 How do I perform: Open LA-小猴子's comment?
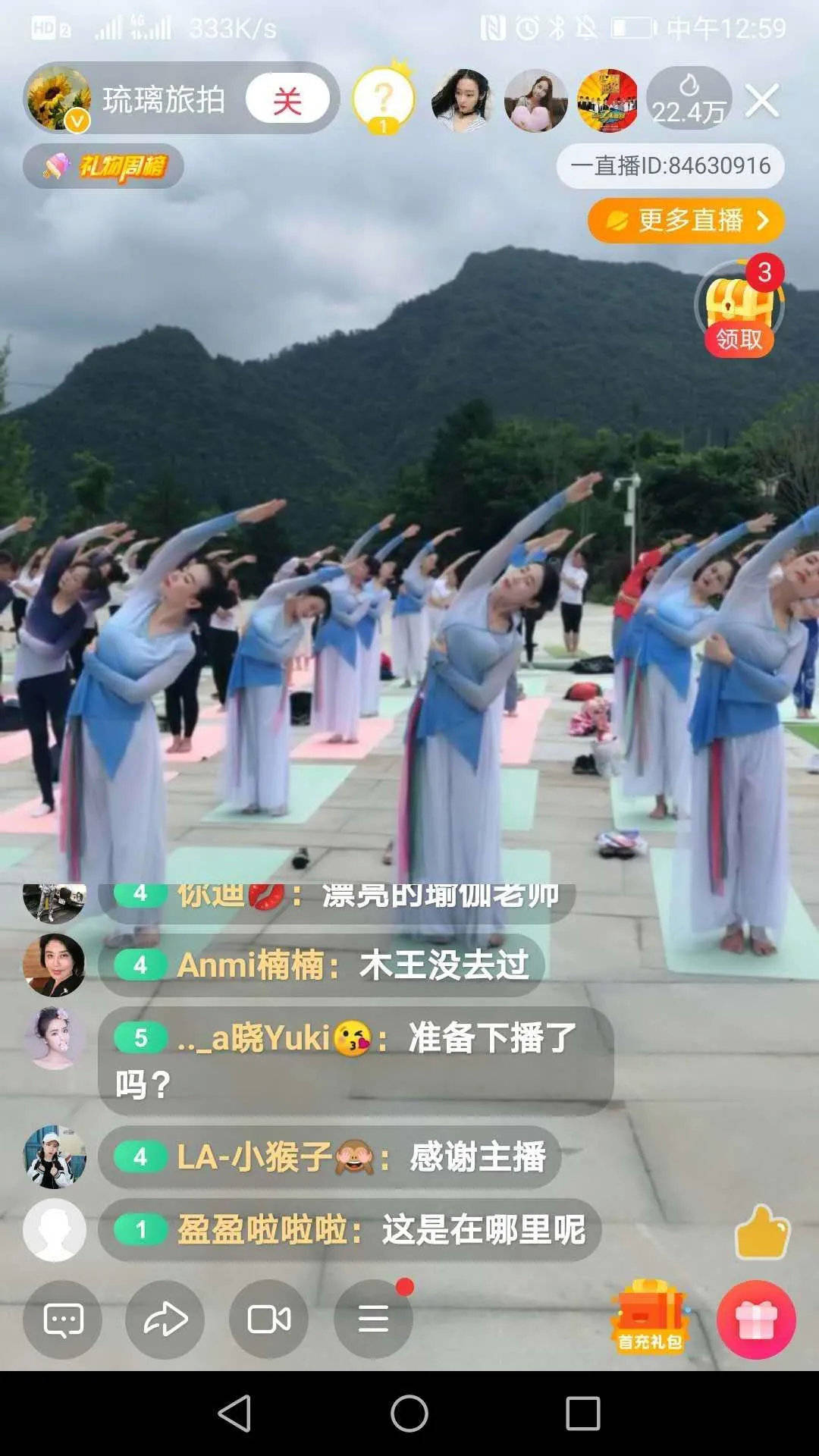click(329, 1157)
